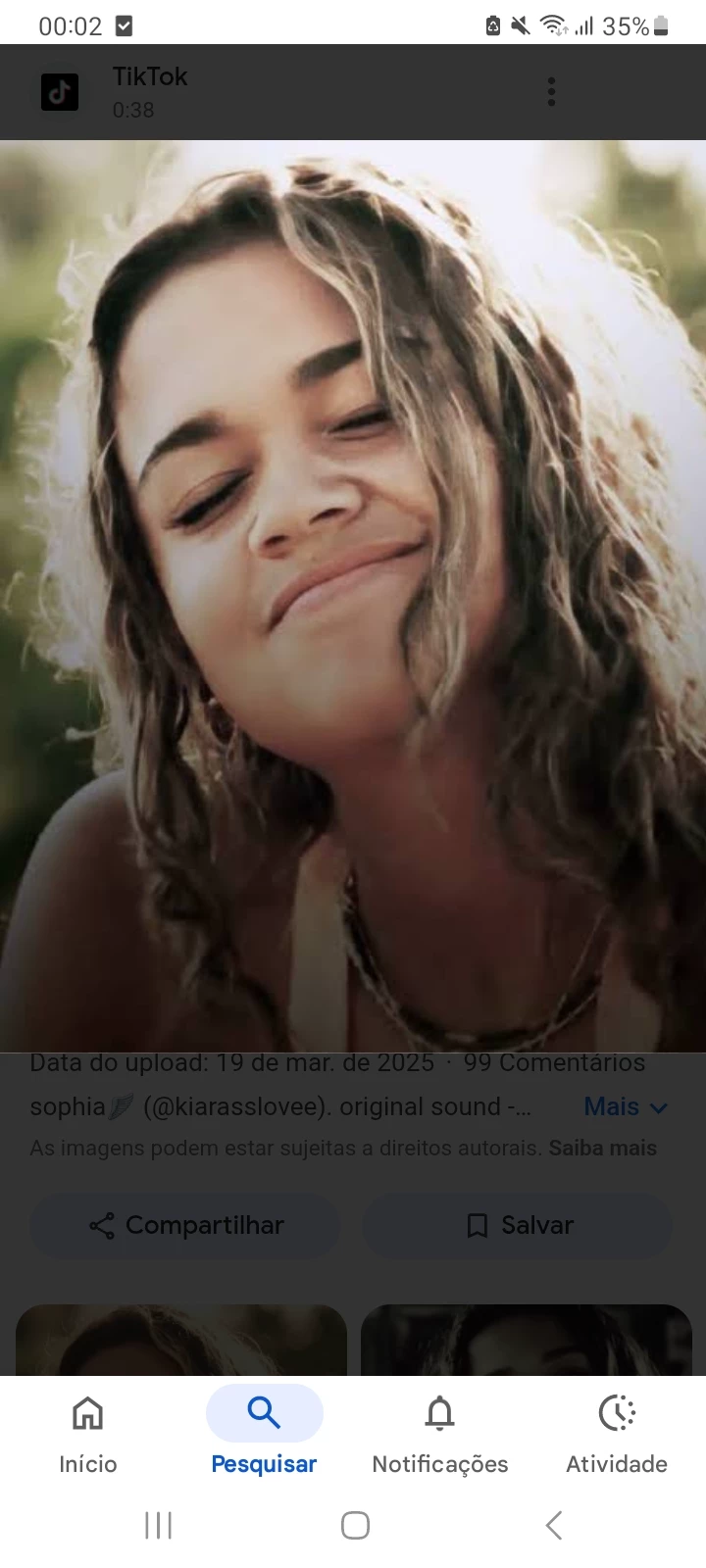Save the image with Salvar
The image size is (706, 1568).
tap(518, 1225)
